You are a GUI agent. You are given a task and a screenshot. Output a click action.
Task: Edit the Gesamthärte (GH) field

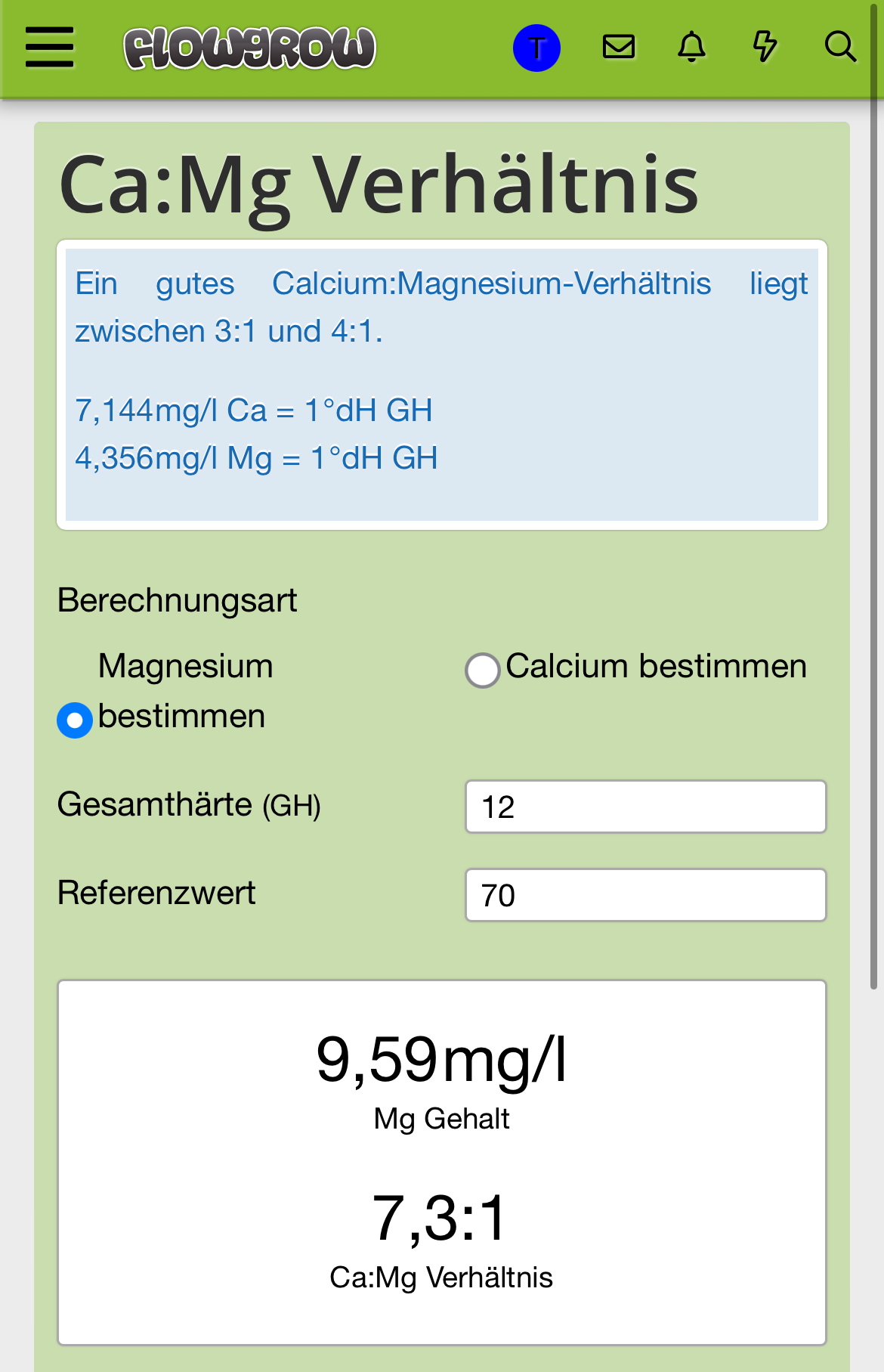click(645, 807)
